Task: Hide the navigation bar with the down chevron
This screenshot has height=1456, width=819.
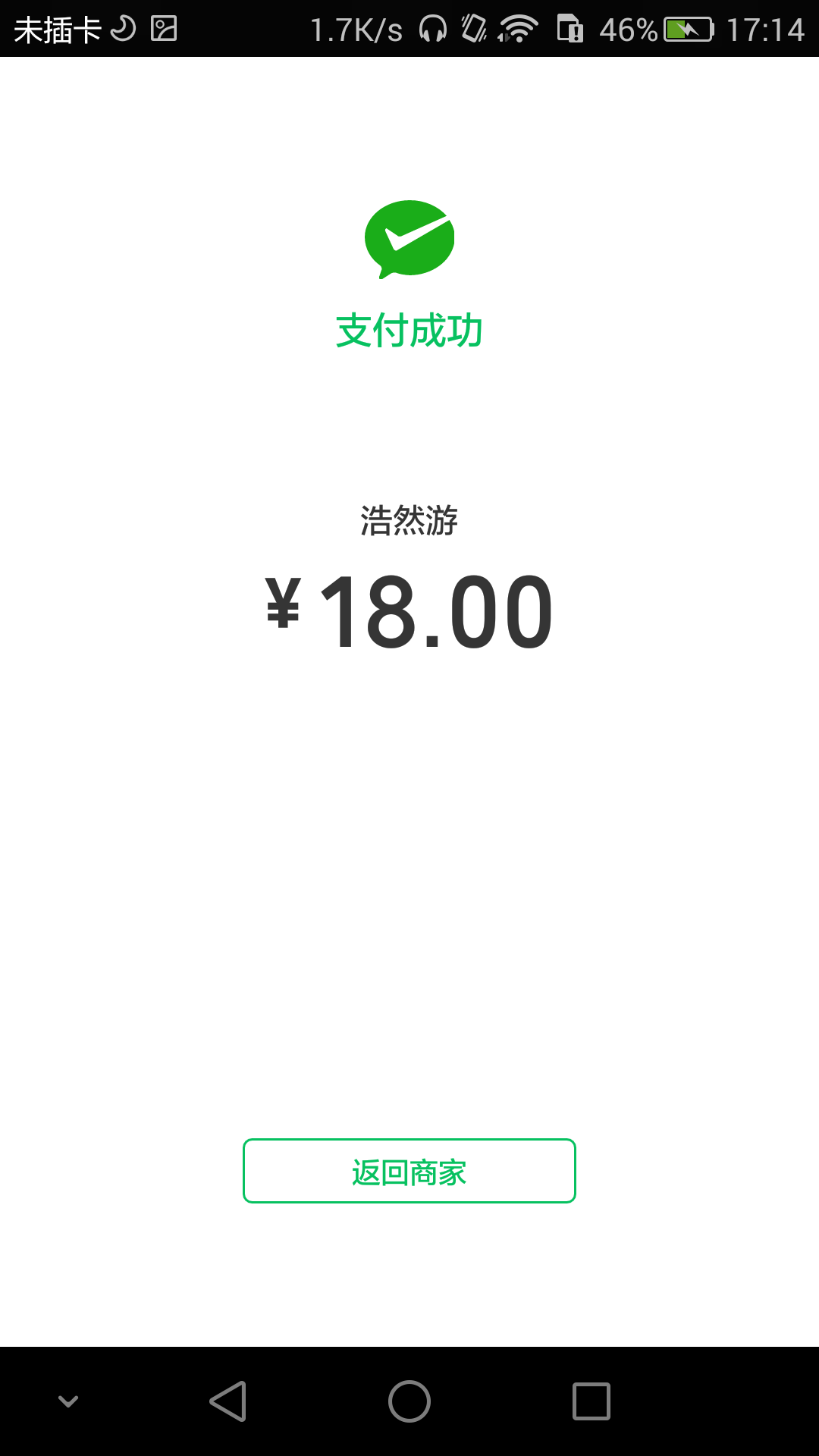Action: click(68, 1401)
